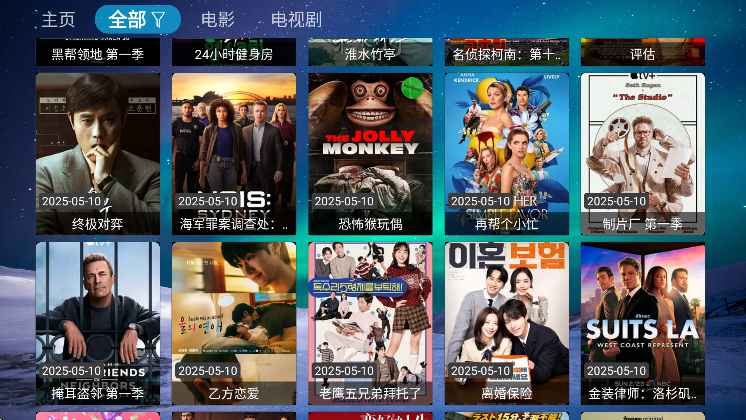Viewport: 746px width, 420px height.
Task: Switch to the 电视剧 tab
Action: 297,19
